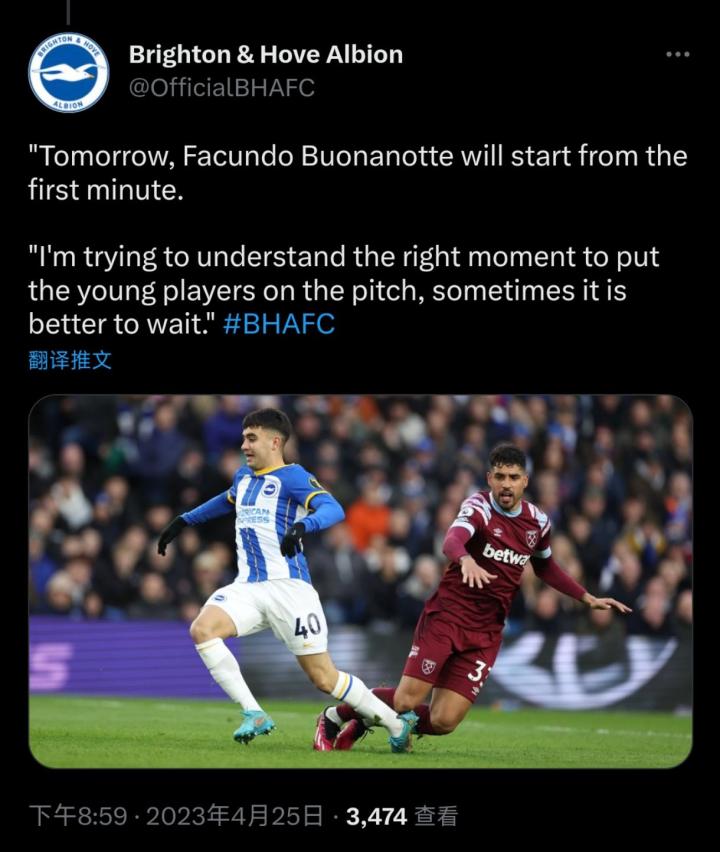This screenshot has width=720, height=852.
Task: Translate the tweet via 翻译推文
Action: pos(70,360)
